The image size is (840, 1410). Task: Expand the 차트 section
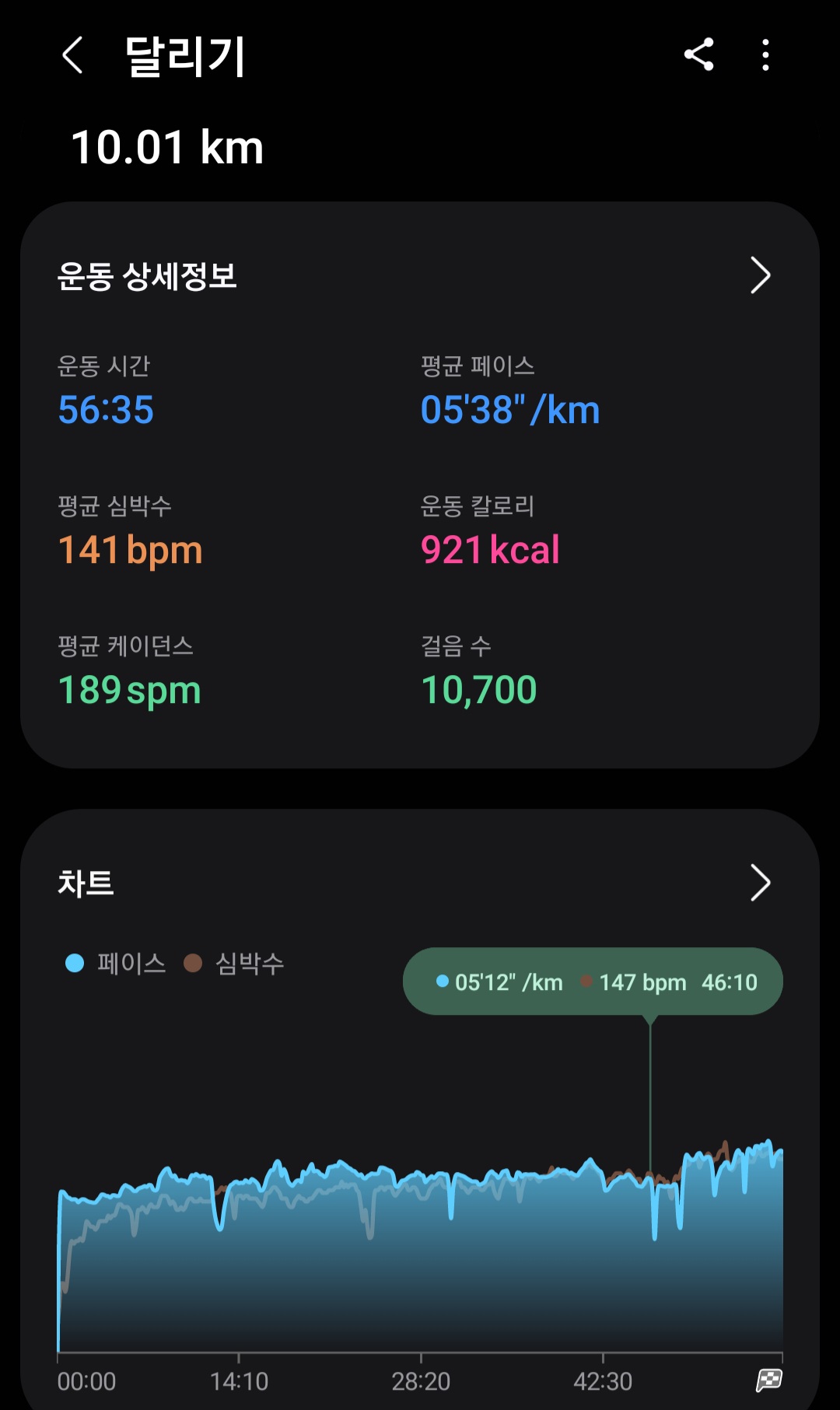pyautogui.click(x=760, y=883)
